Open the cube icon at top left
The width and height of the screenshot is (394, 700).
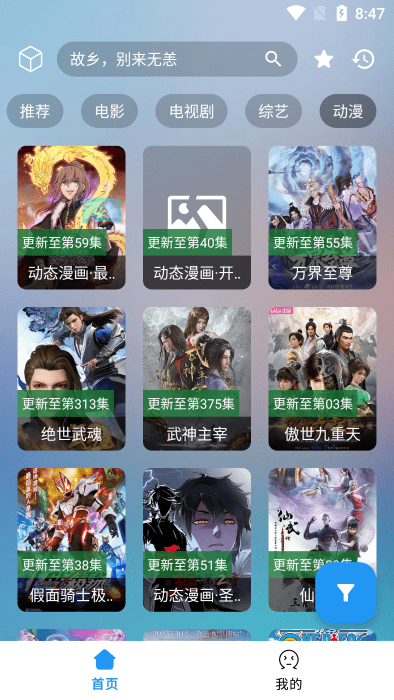coord(30,59)
